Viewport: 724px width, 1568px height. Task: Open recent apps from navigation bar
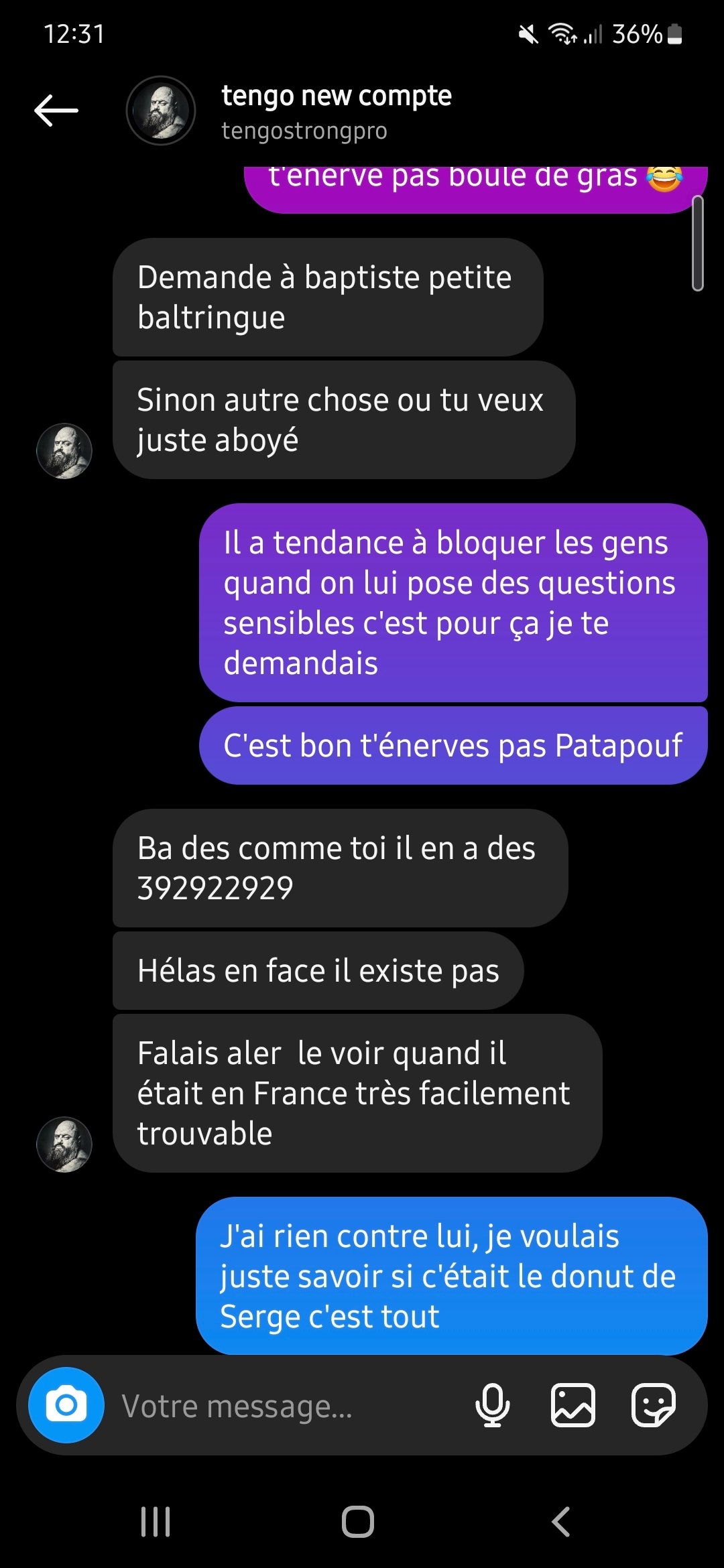[x=156, y=1522]
